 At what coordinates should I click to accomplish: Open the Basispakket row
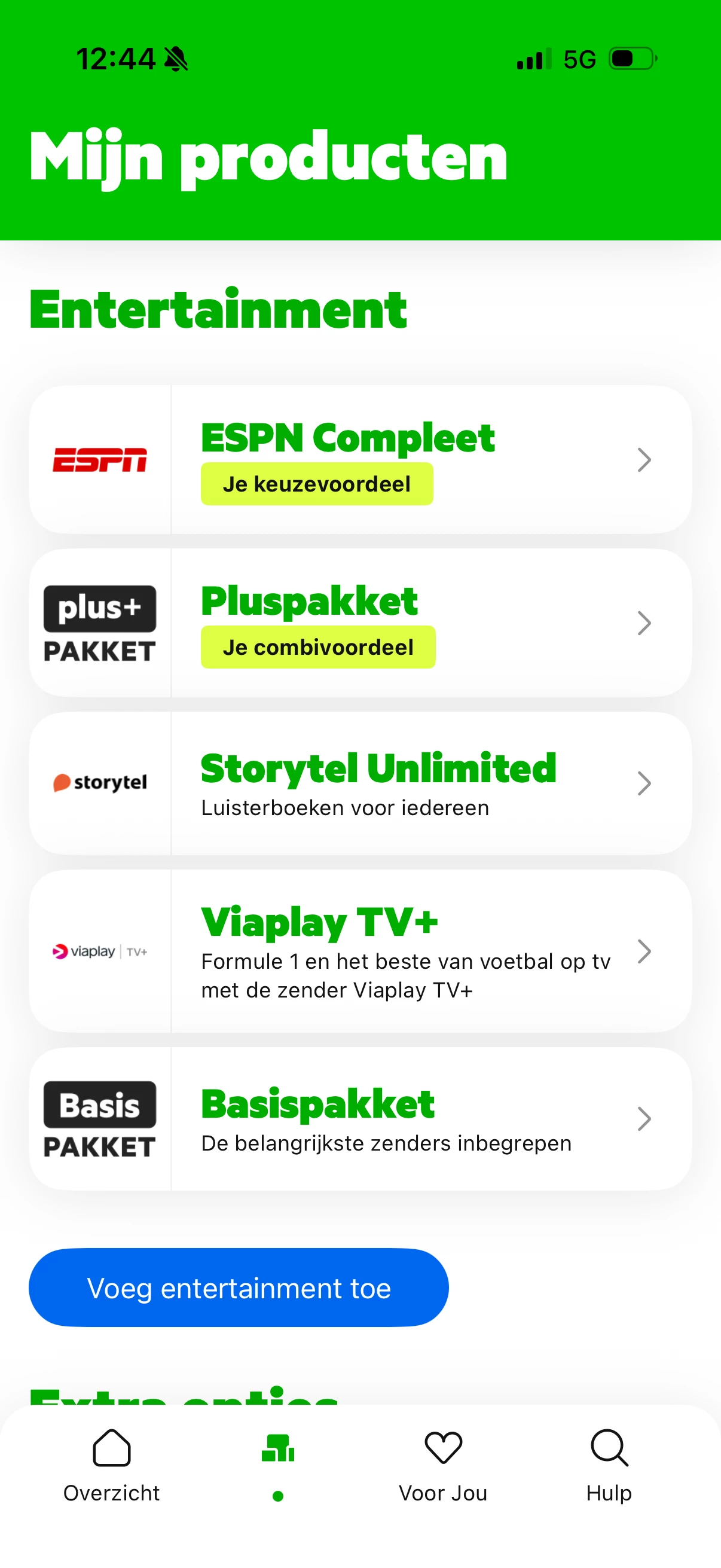click(x=360, y=1119)
